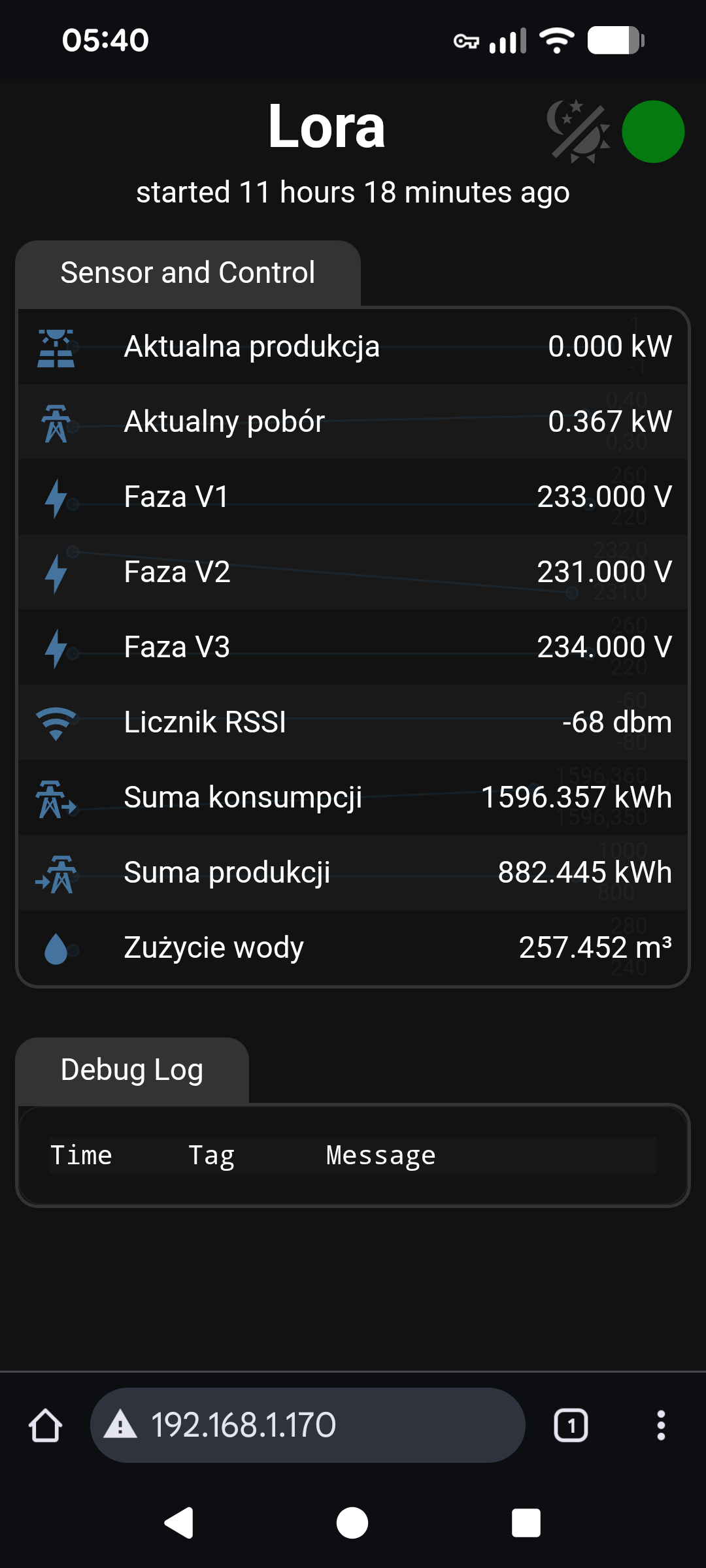Go back with the system back button
706x1568 pixels.
pos(178,1523)
